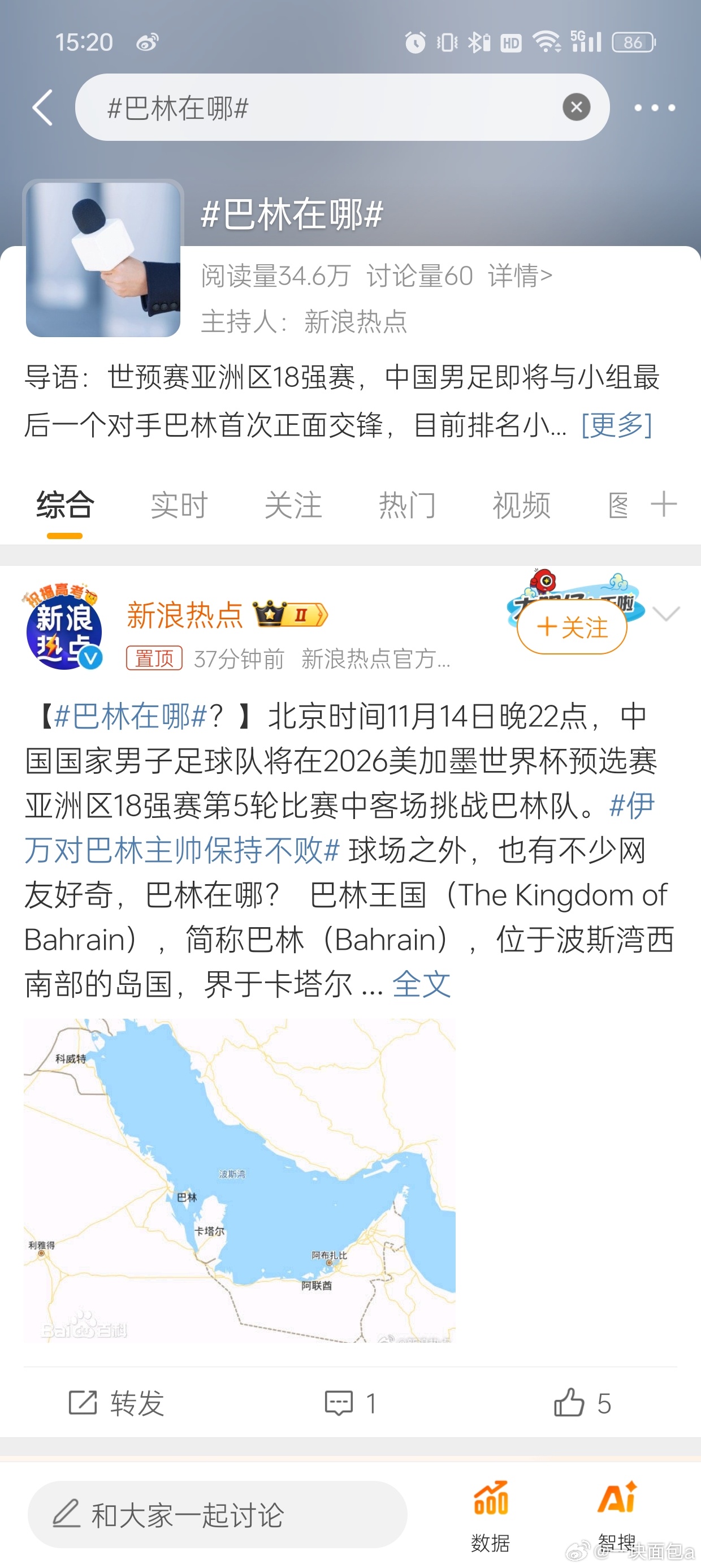
Task: Open comments on 新浪热点's post
Action: click(x=350, y=1403)
